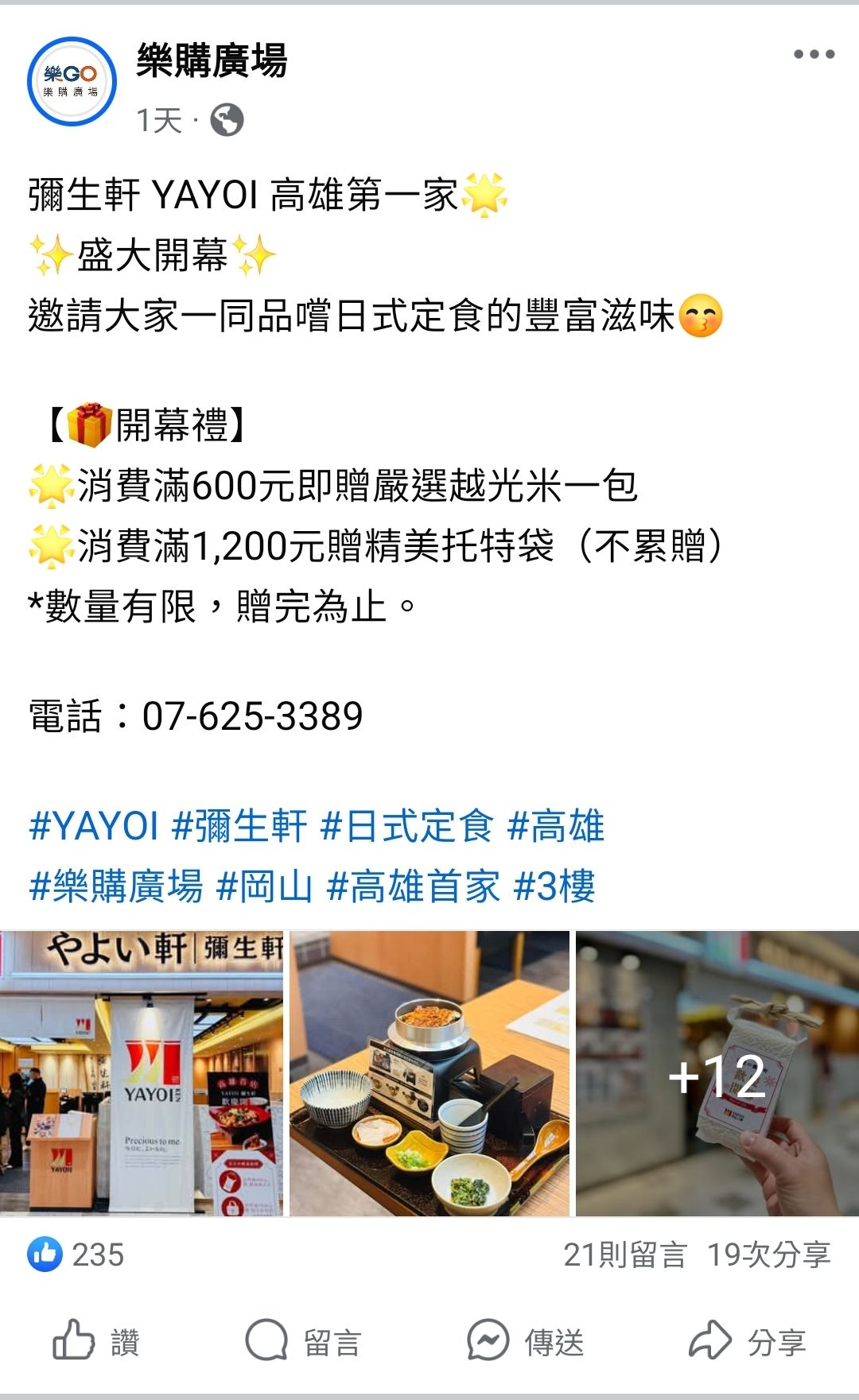Open the #樂購廣場 hashtag
Image resolution: width=859 pixels, height=1400 pixels.
[116, 886]
